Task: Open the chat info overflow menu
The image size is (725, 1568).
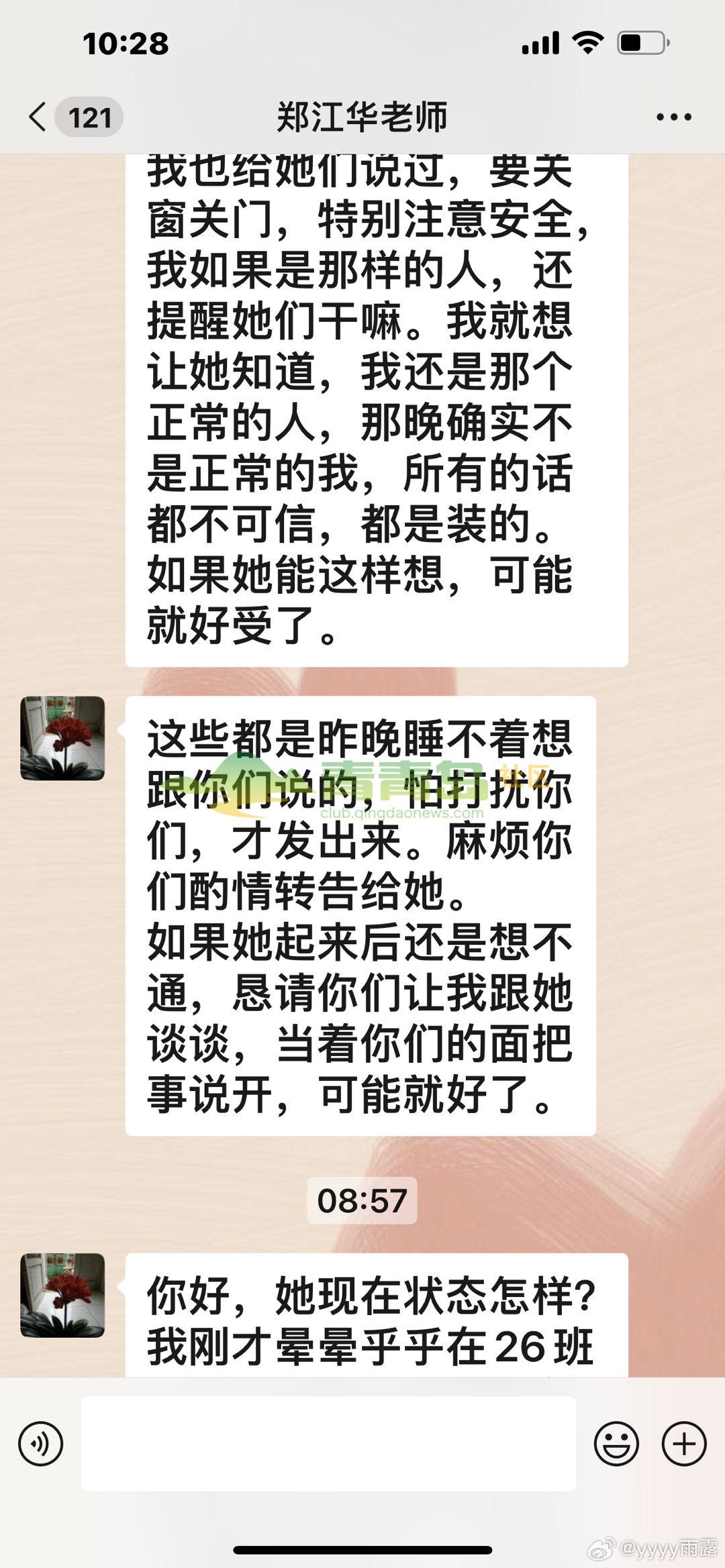Action: [673, 117]
